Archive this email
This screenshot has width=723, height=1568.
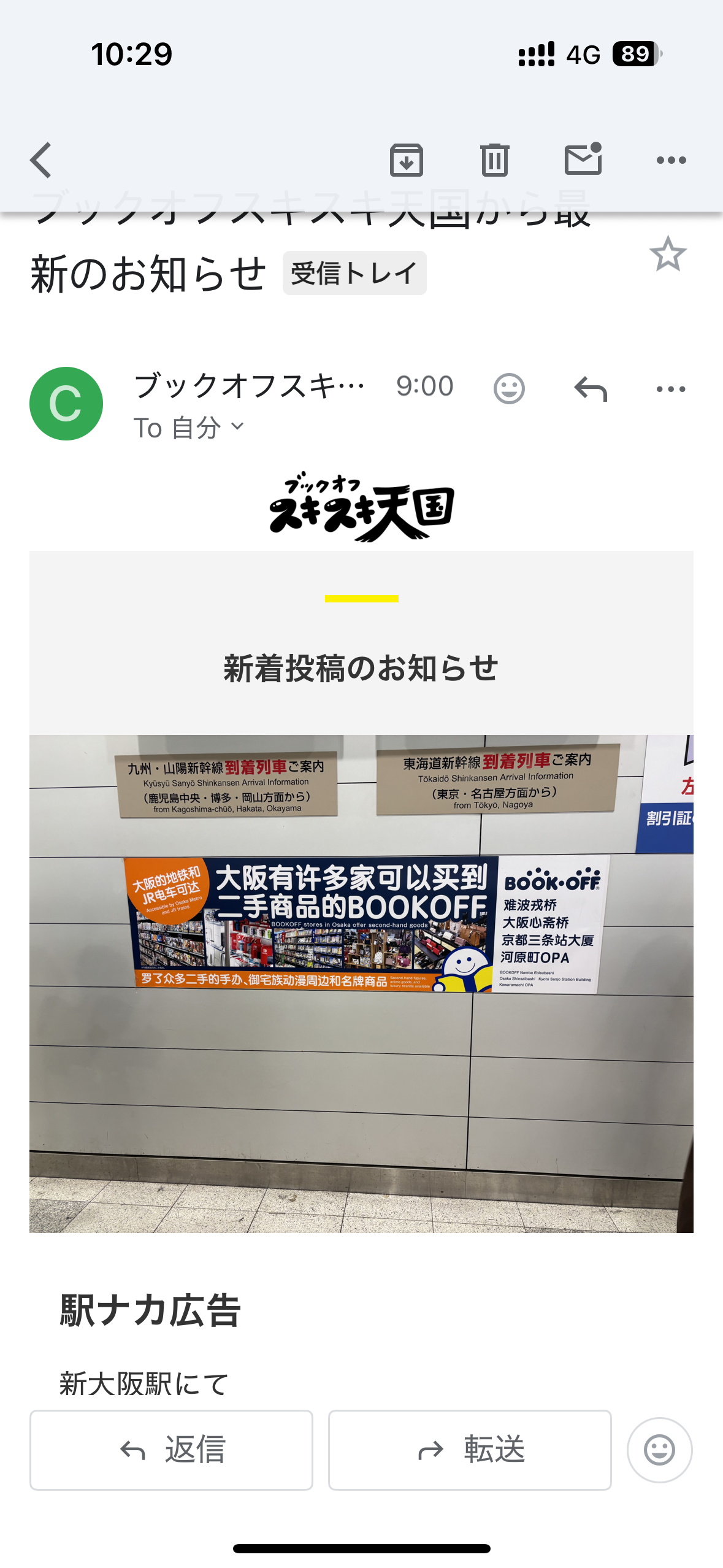(x=406, y=160)
